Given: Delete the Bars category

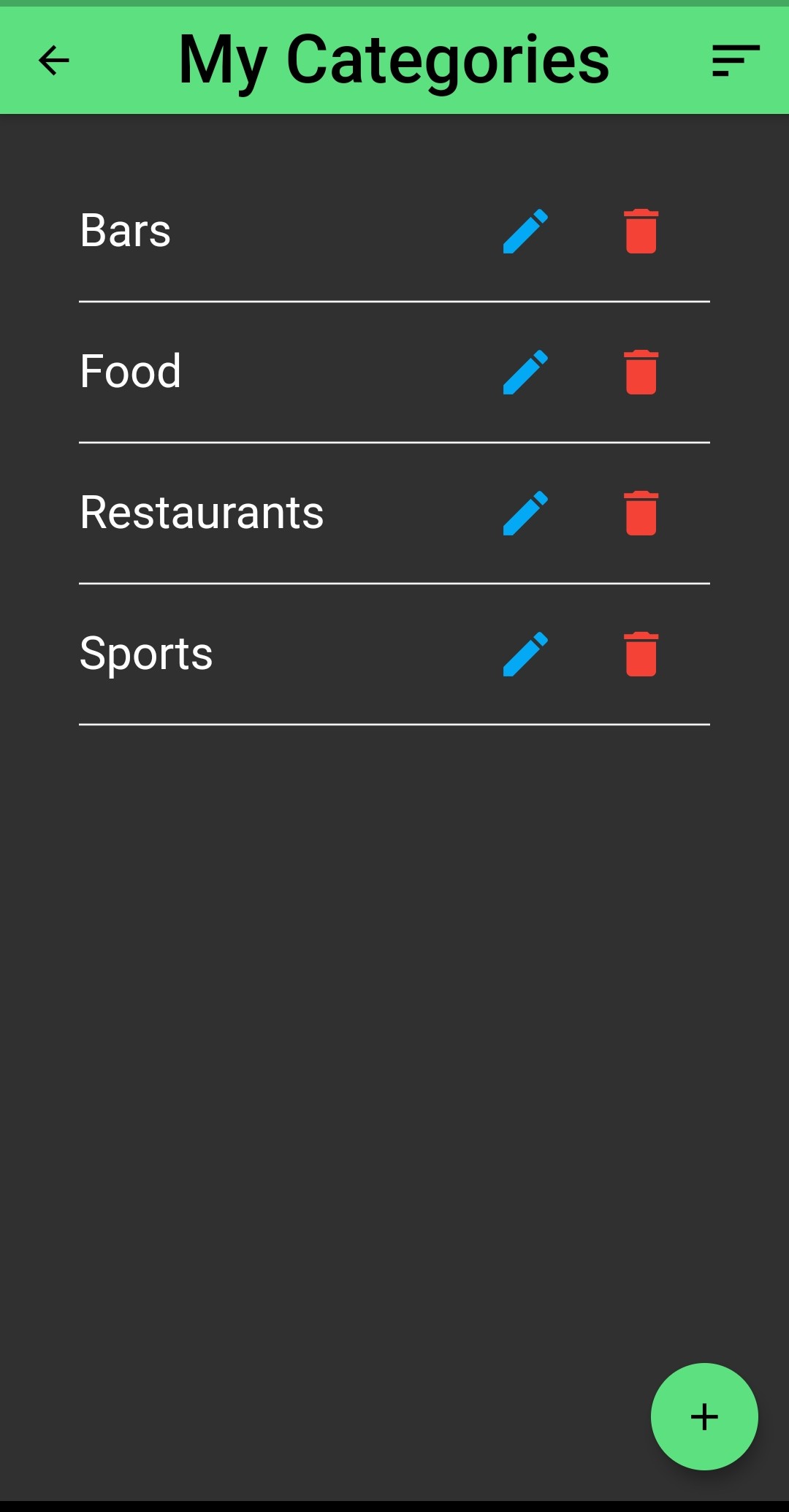Looking at the screenshot, I should 641,231.
